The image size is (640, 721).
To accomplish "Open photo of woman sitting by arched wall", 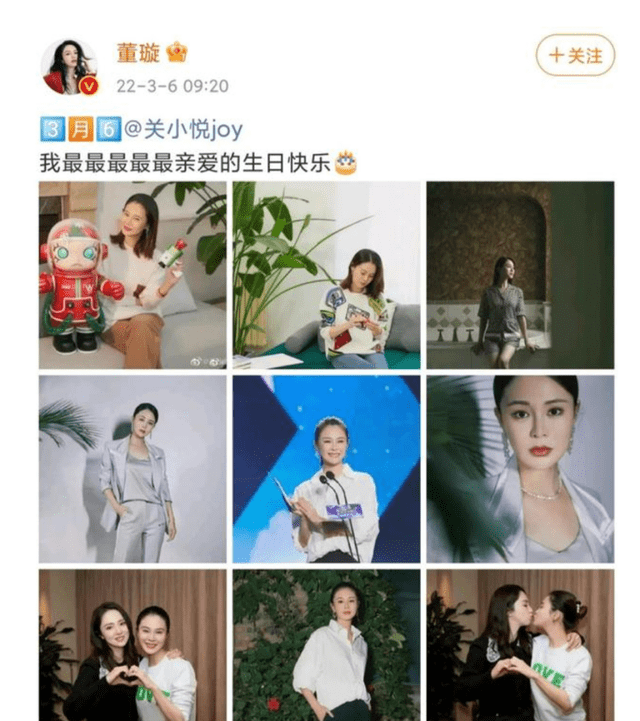I will [520, 274].
